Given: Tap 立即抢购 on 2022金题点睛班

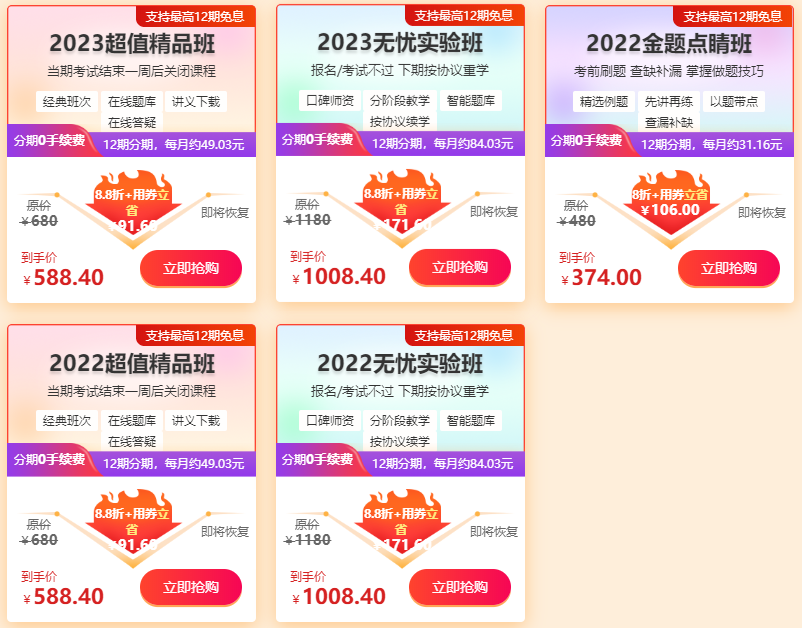Looking at the screenshot, I should 728,268.
